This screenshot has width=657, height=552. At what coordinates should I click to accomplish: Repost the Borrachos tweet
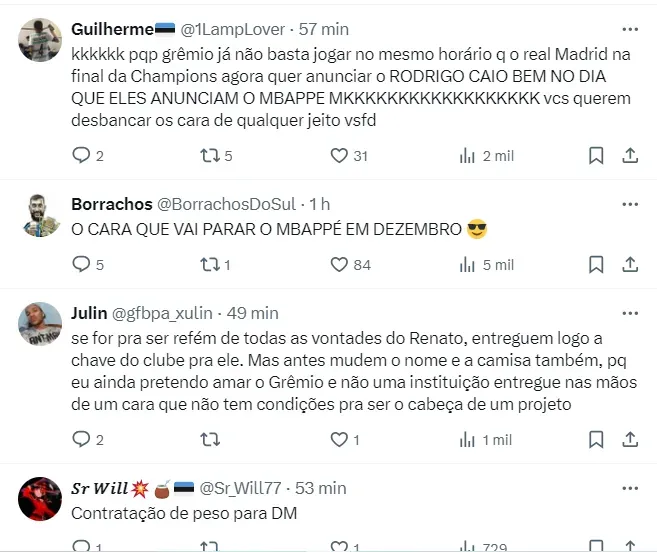tap(210, 264)
